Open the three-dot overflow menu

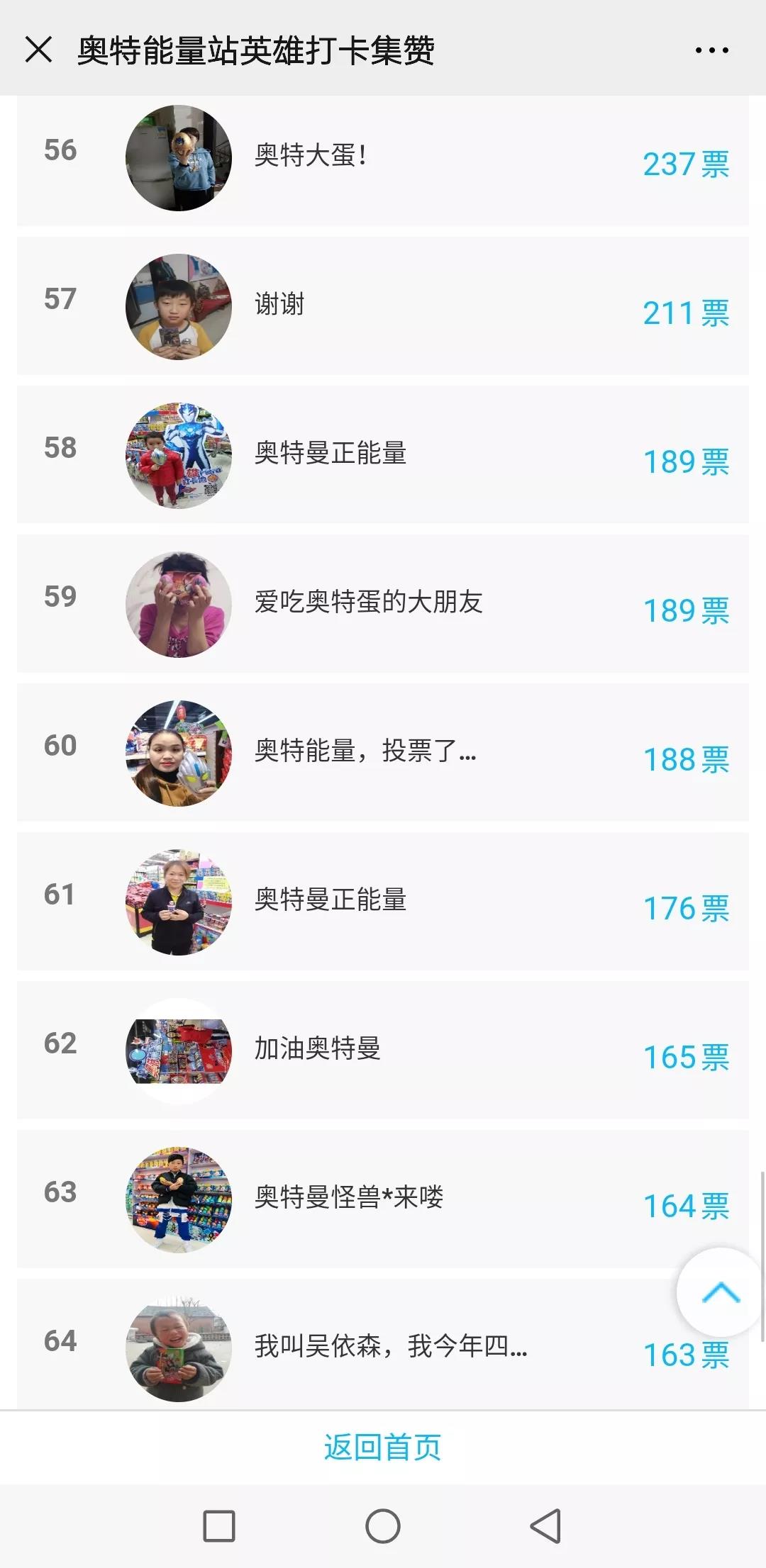(x=711, y=50)
